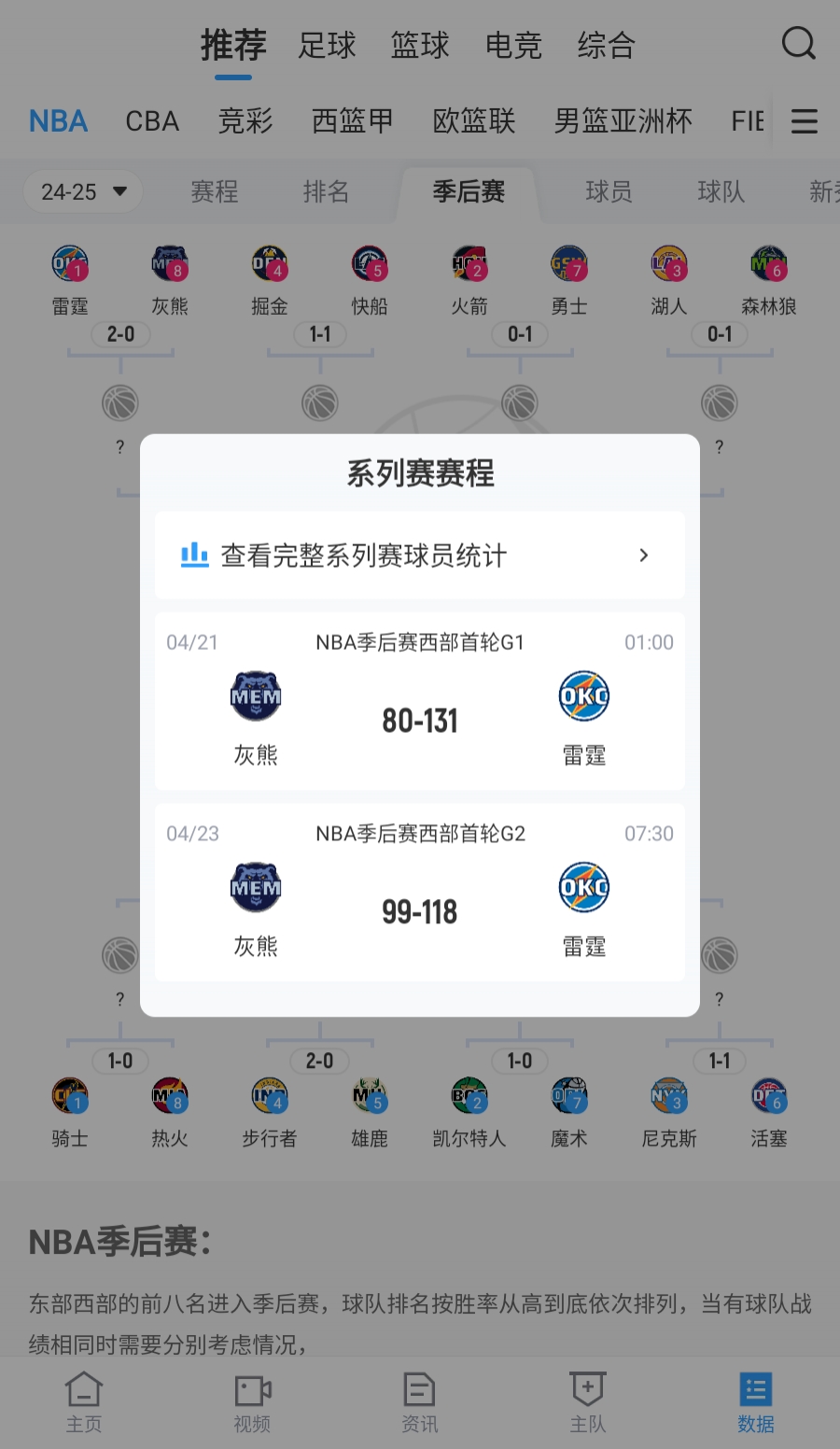Viewport: 840px width, 1449px height.
Task: Select the 竞彩 league tab
Action: [245, 121]
